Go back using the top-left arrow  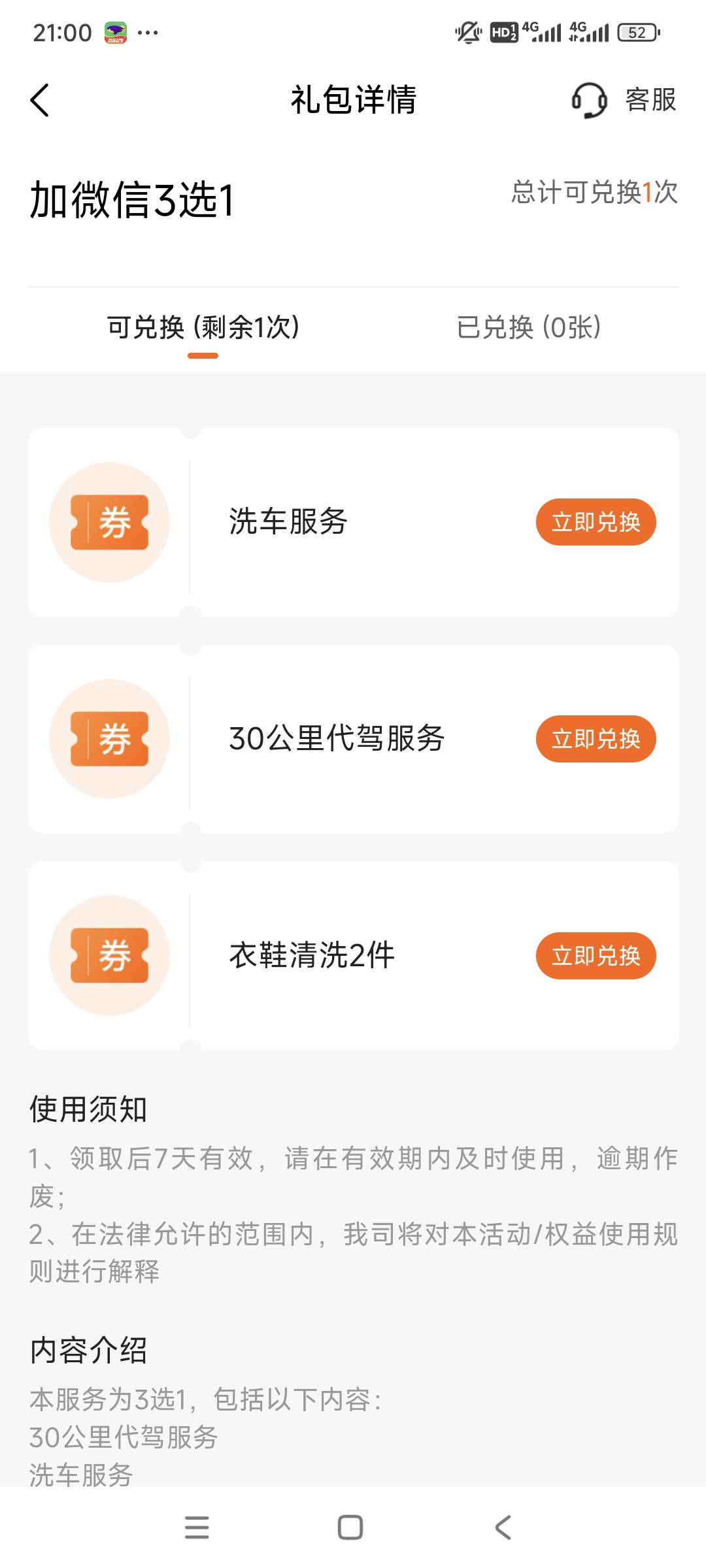click(x=40, y=100)
